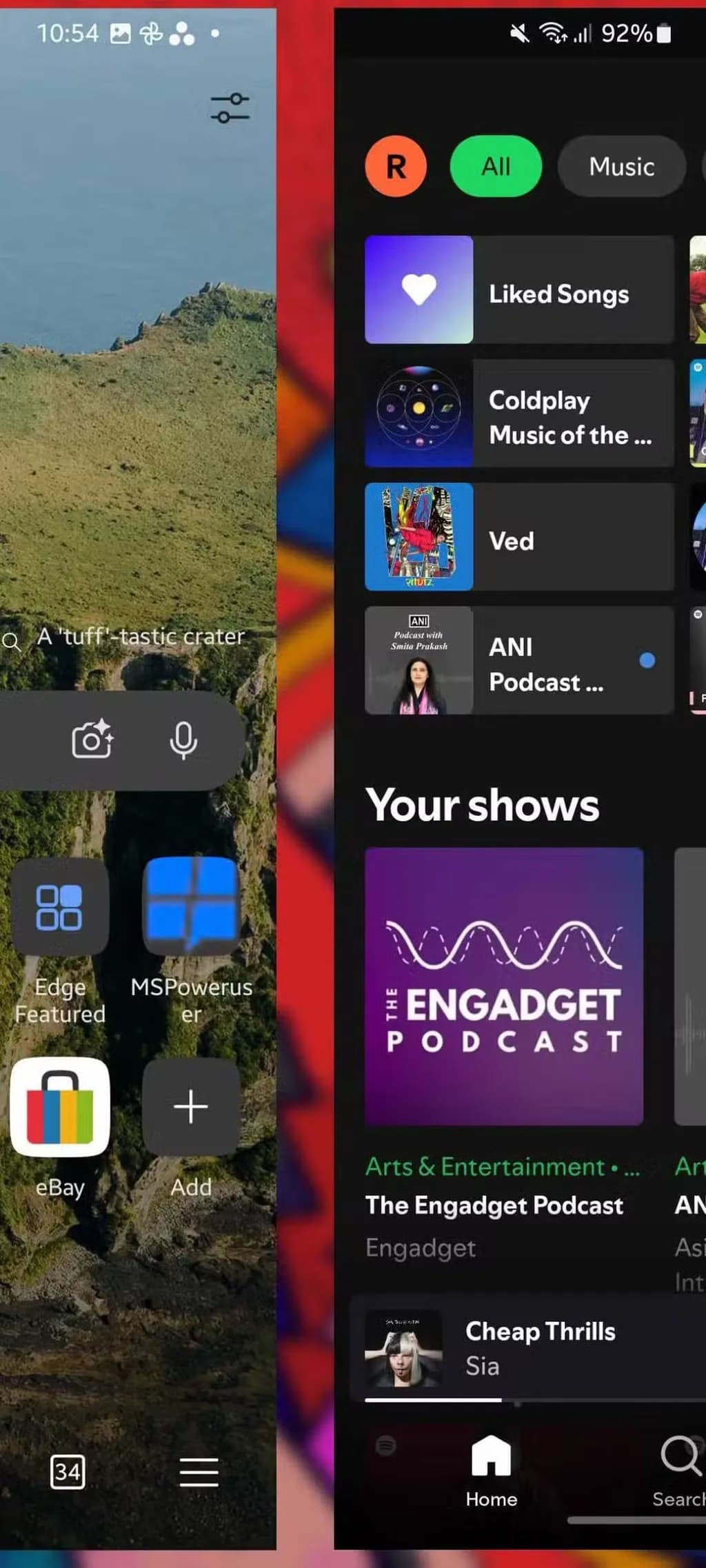Start voice search with the microphone
The width and height of the screenshot is (706, 1568).
click(183, 740)
